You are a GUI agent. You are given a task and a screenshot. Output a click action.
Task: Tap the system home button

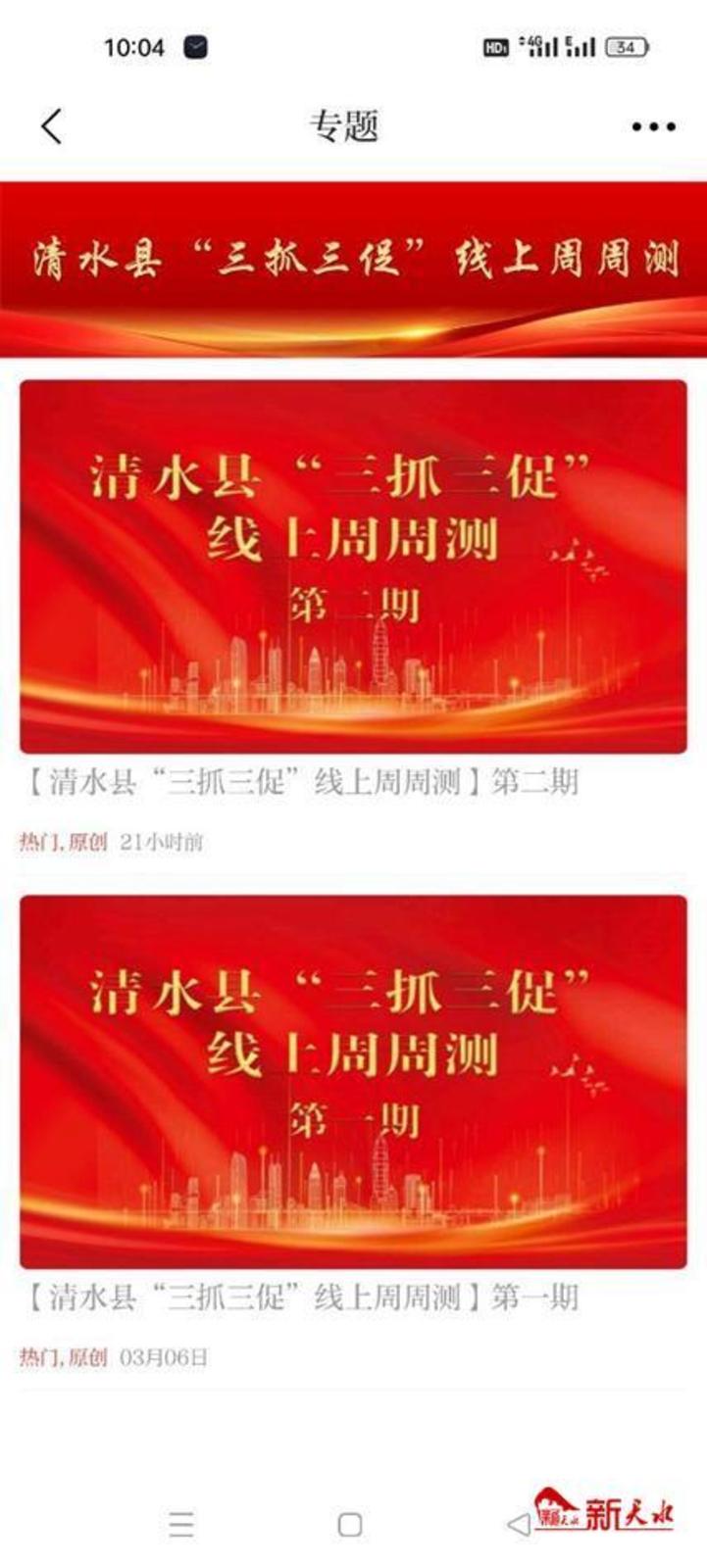click(x=350, y=1524)
